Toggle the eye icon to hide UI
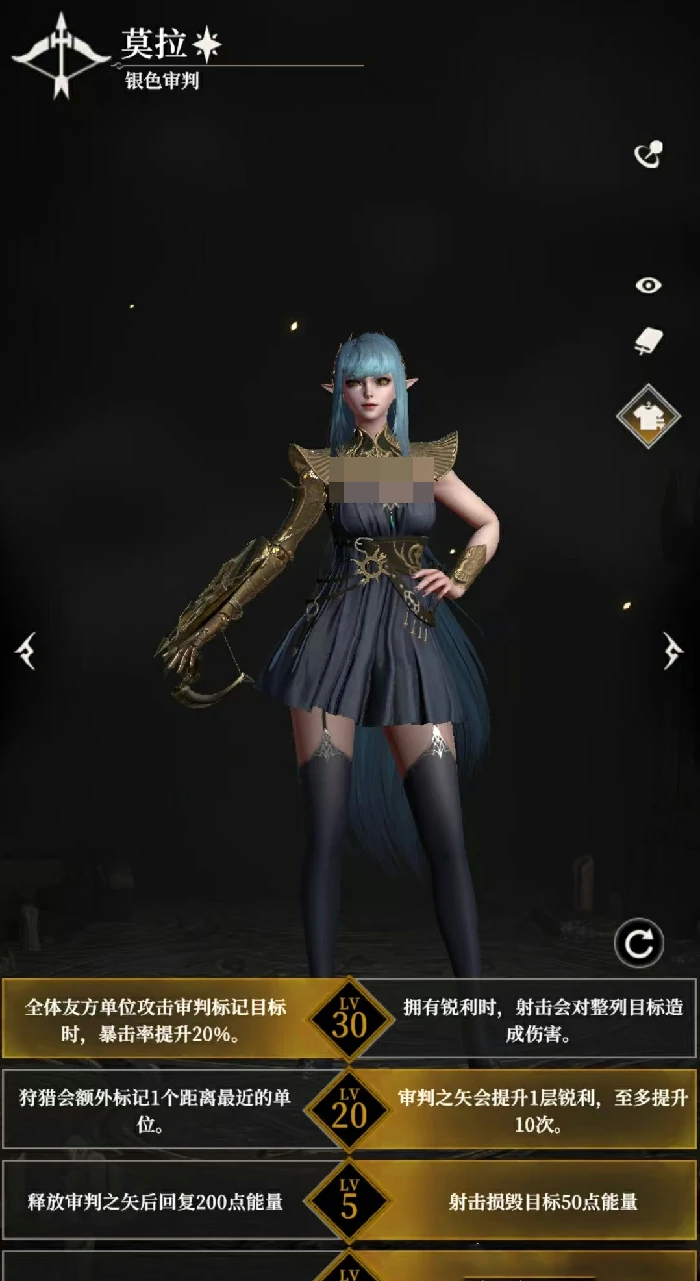This screenshot has width=700, height=1281. 648,285
